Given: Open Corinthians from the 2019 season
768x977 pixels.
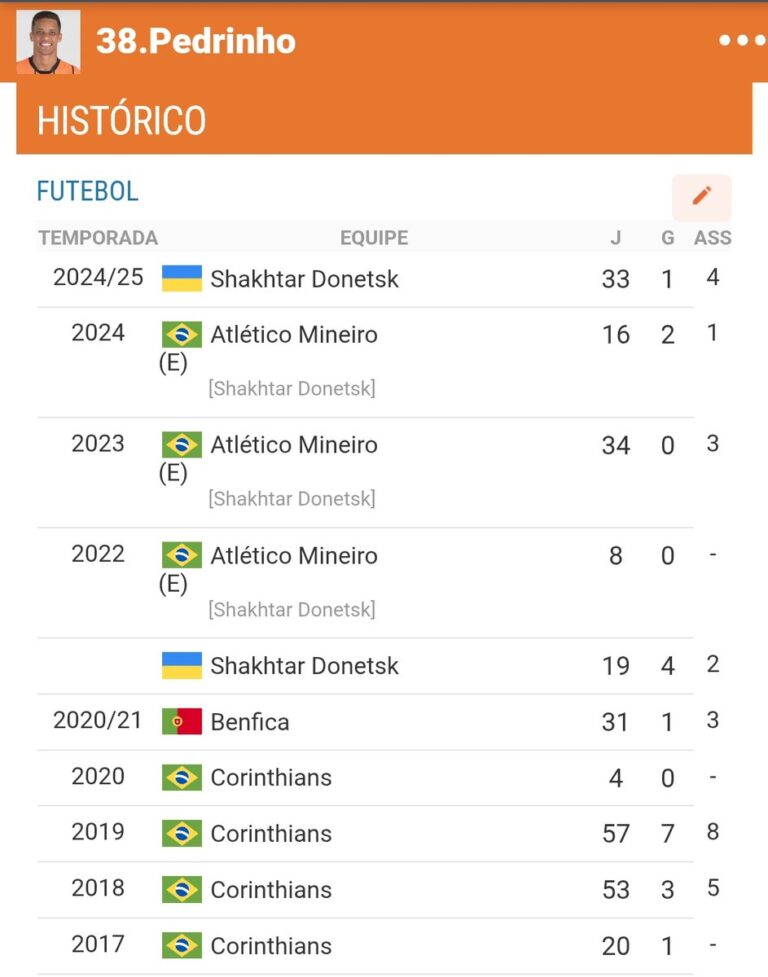Looking at the screenshot, I should point(270,834).
